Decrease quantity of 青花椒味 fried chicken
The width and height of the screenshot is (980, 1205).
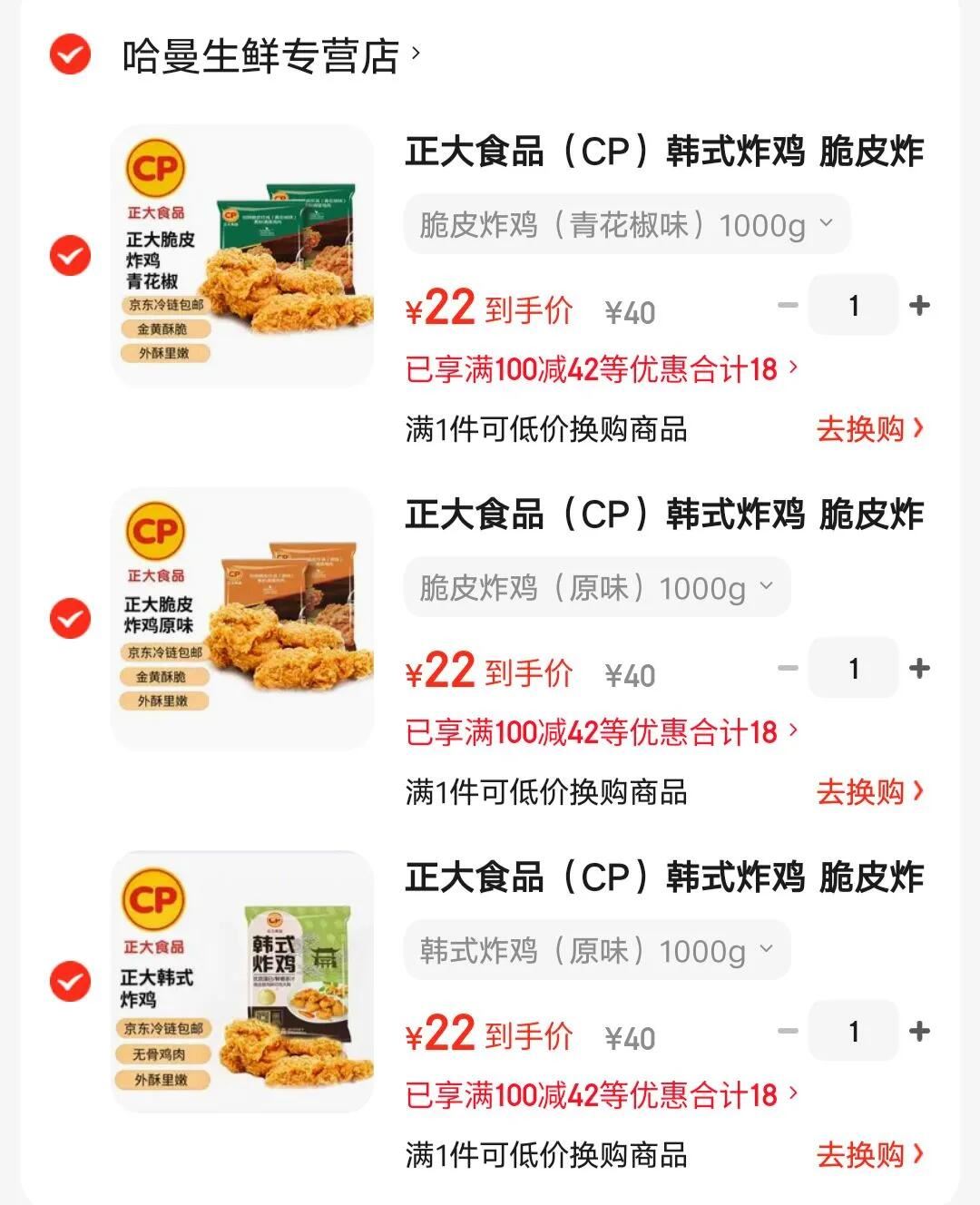(x=788, y=306)
